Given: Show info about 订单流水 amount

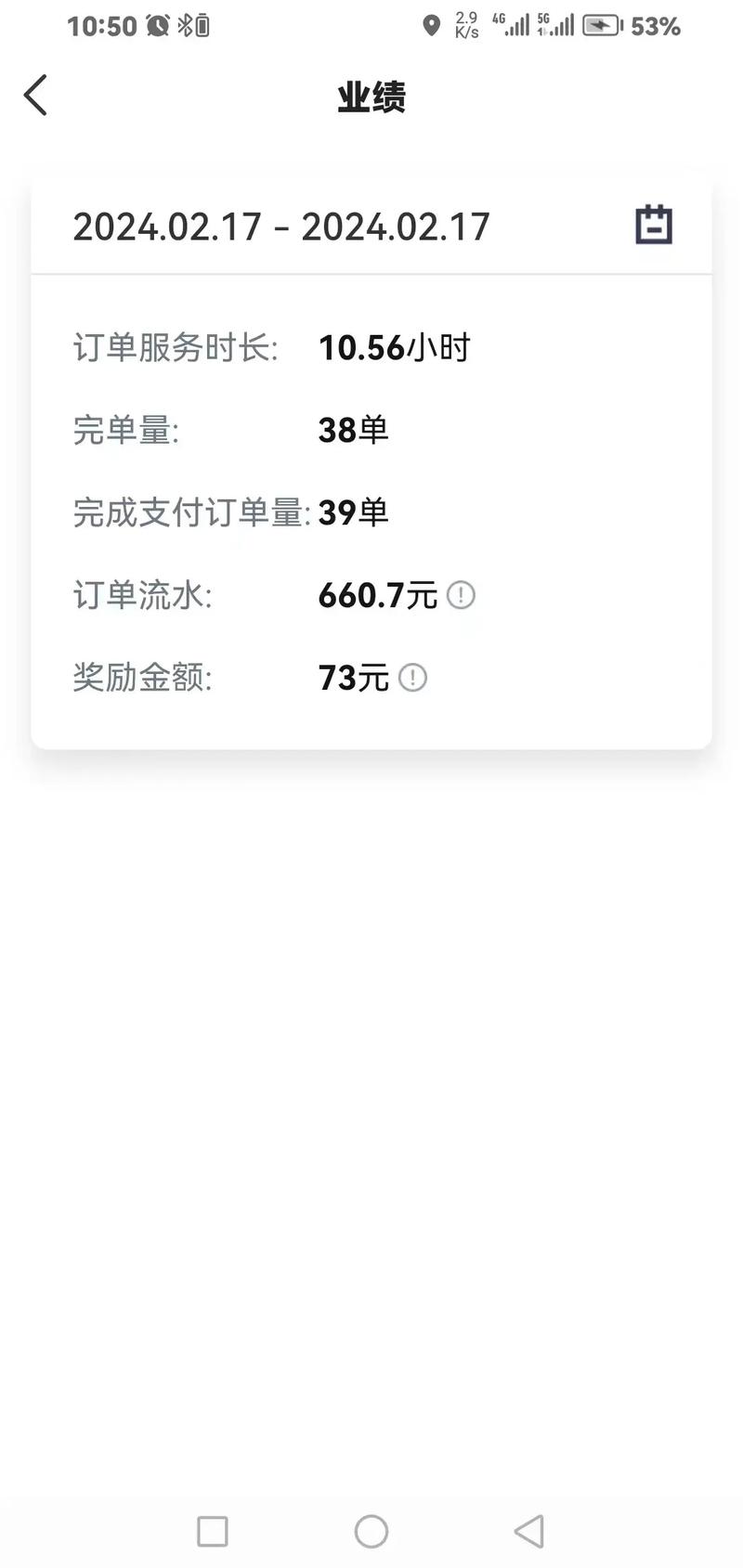Looking at the screenshot, I should 461,595.
